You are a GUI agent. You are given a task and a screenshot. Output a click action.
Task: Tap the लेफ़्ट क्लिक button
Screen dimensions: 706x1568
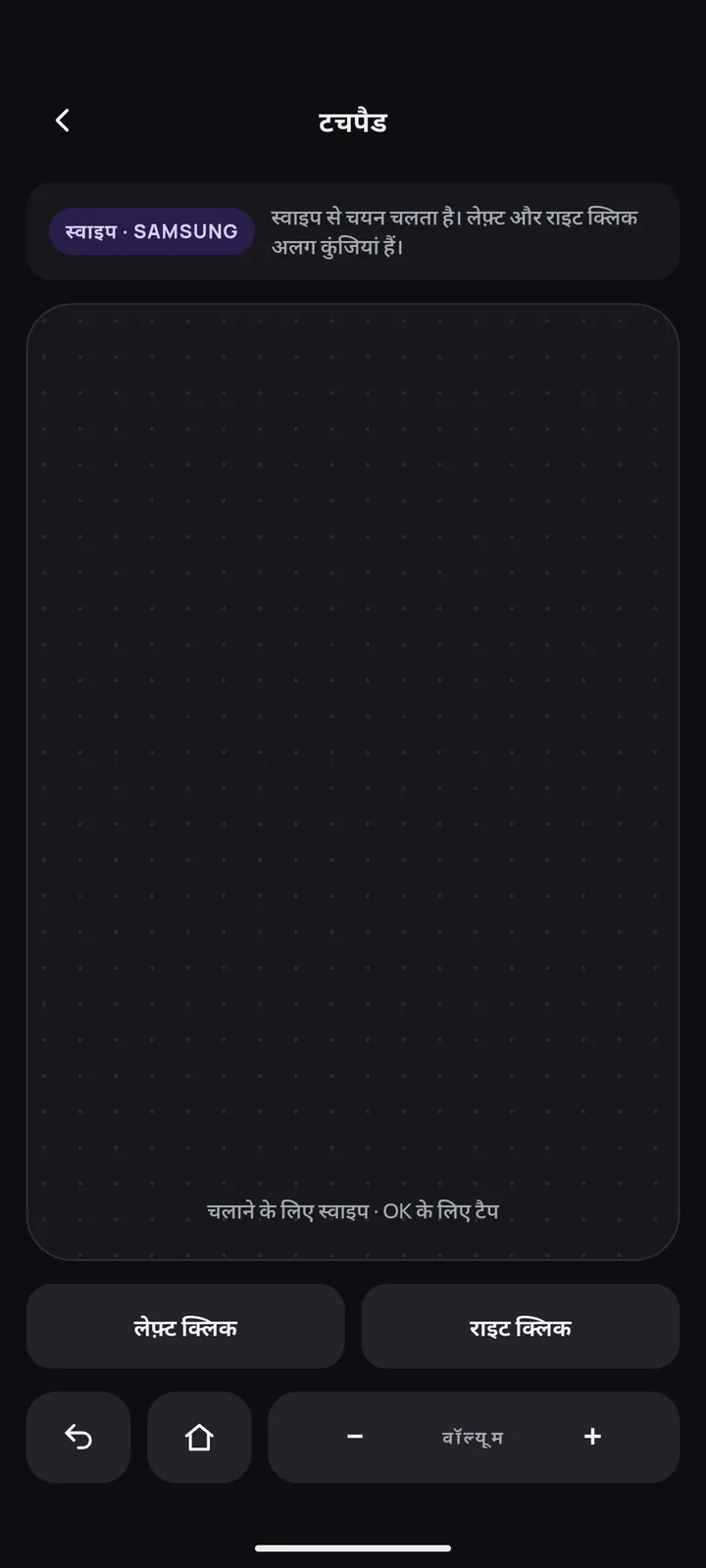(x=185, y=1327)
